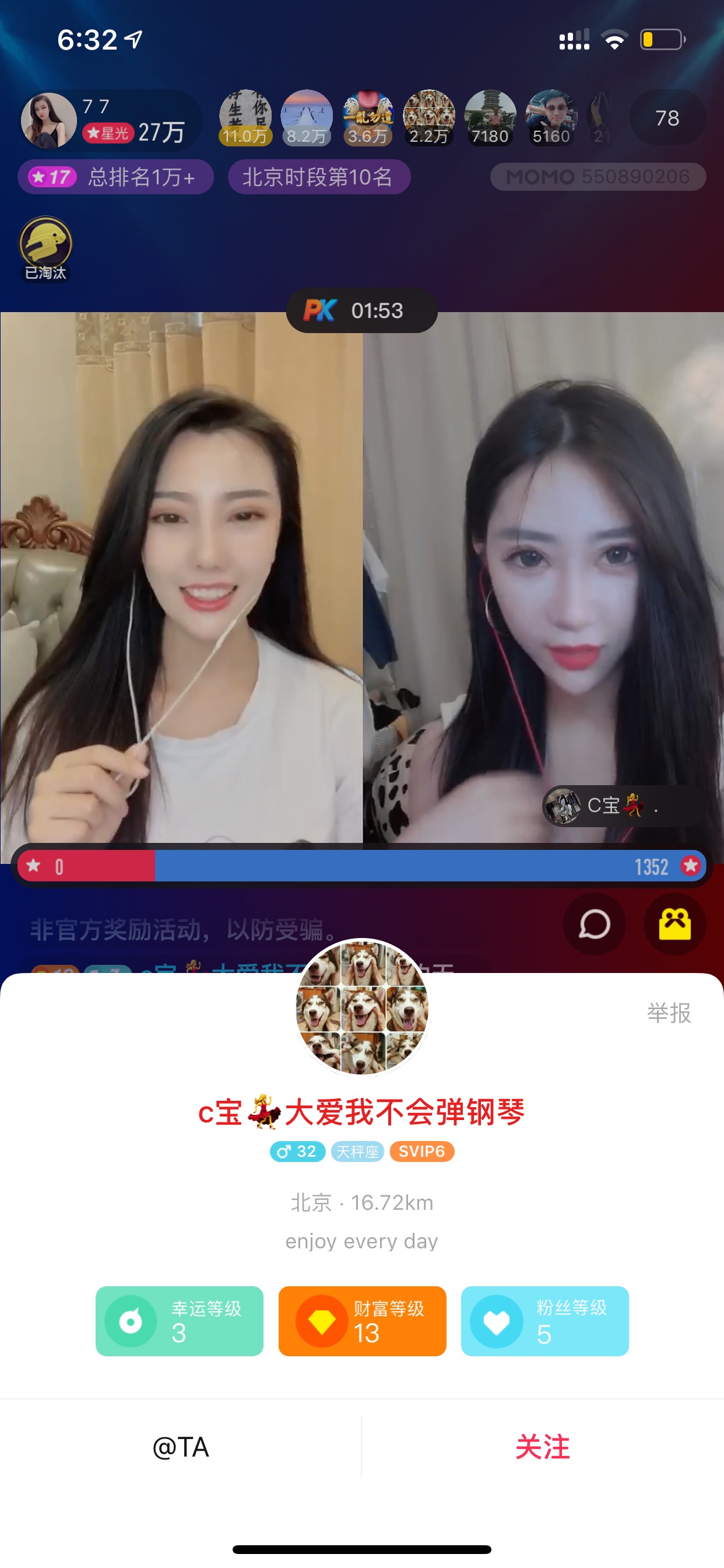This screenshot has height=1568, width=724.
Task: Mention the user via @TA
Action: tap(181, 1447)
